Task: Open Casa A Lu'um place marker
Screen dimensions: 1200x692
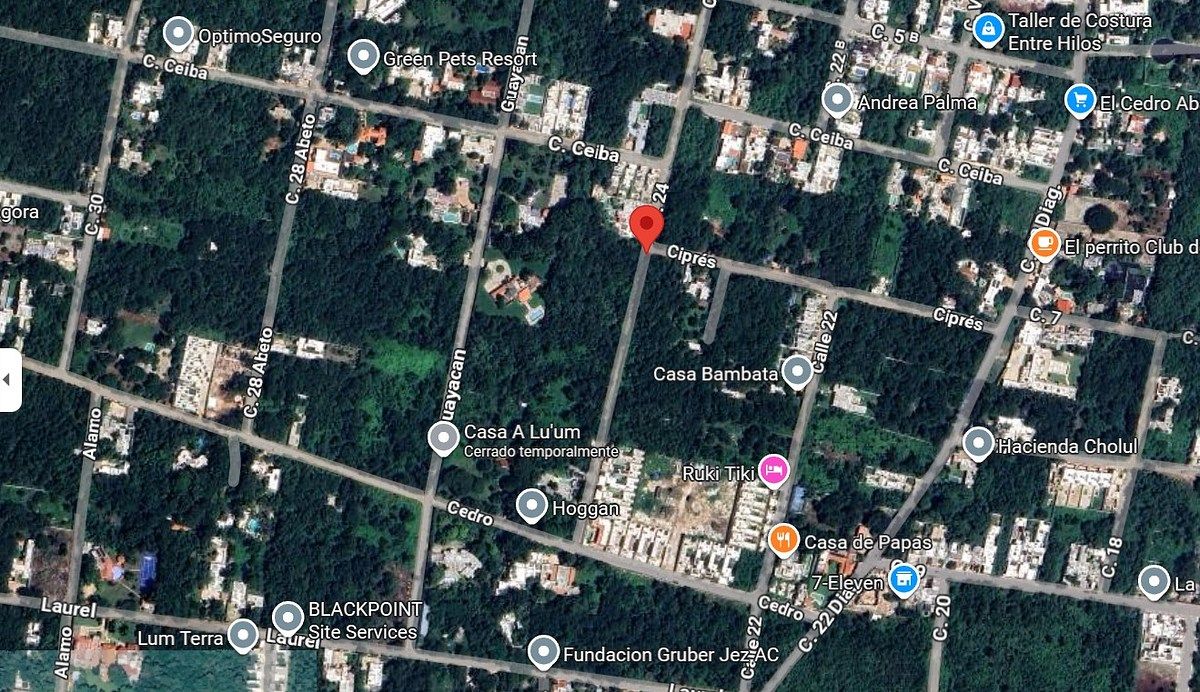Action: [x=443, y=438]
